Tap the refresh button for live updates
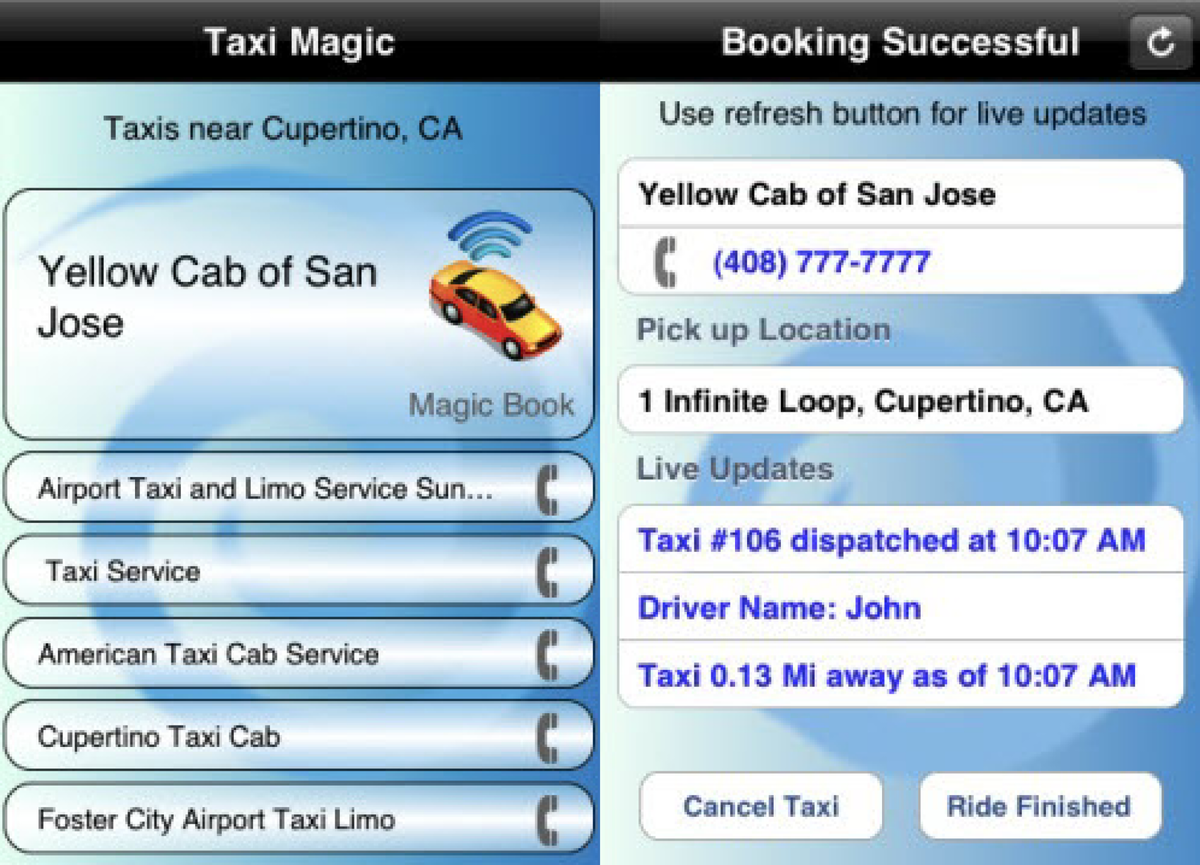The width and height of the screenshot is (1200, 865). click(1160, 44)
